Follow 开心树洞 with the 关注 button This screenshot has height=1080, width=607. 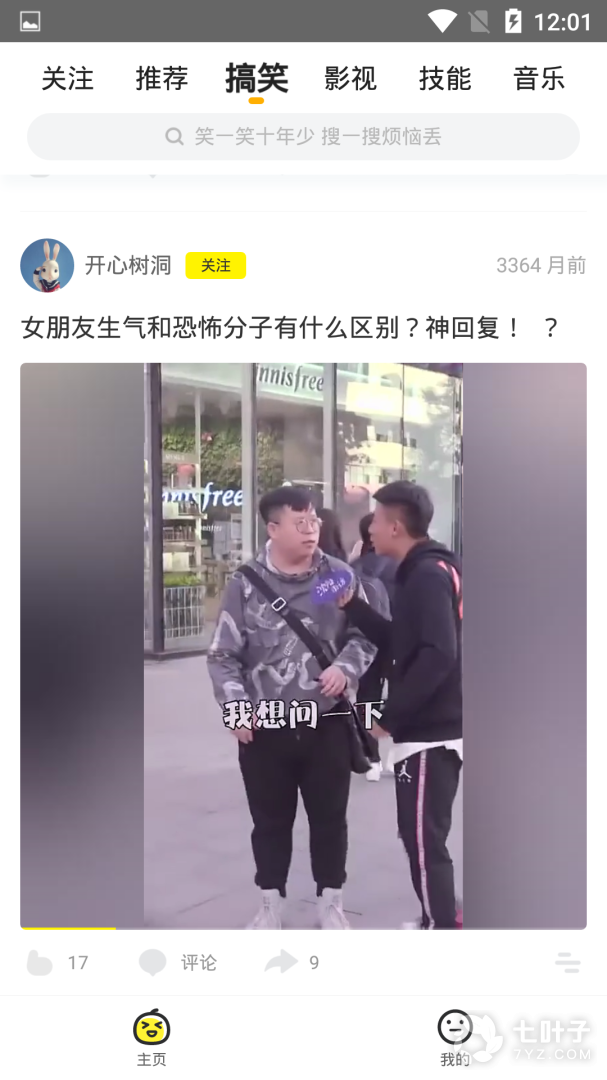click(x=215, y=265)
